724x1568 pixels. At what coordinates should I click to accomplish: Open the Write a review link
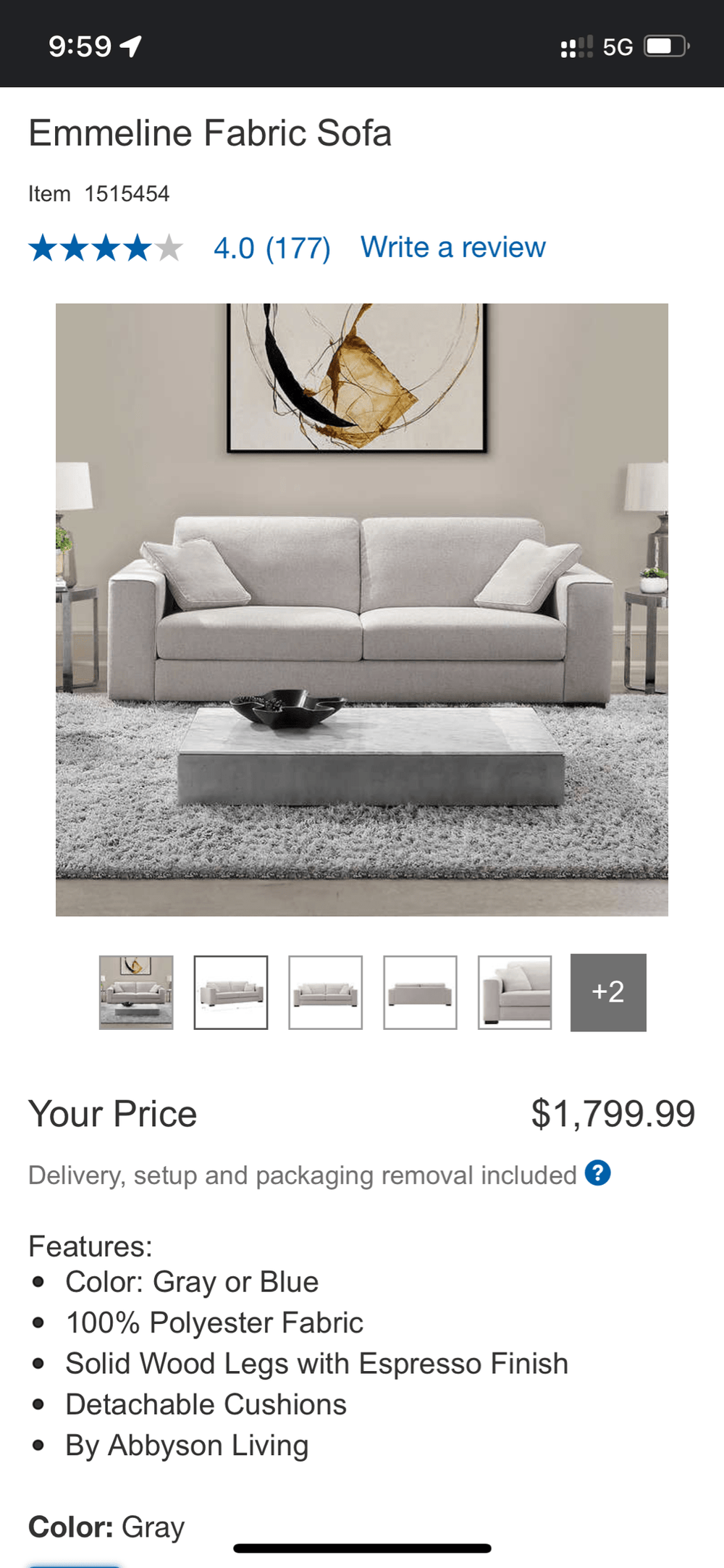(x=452, y=248)
